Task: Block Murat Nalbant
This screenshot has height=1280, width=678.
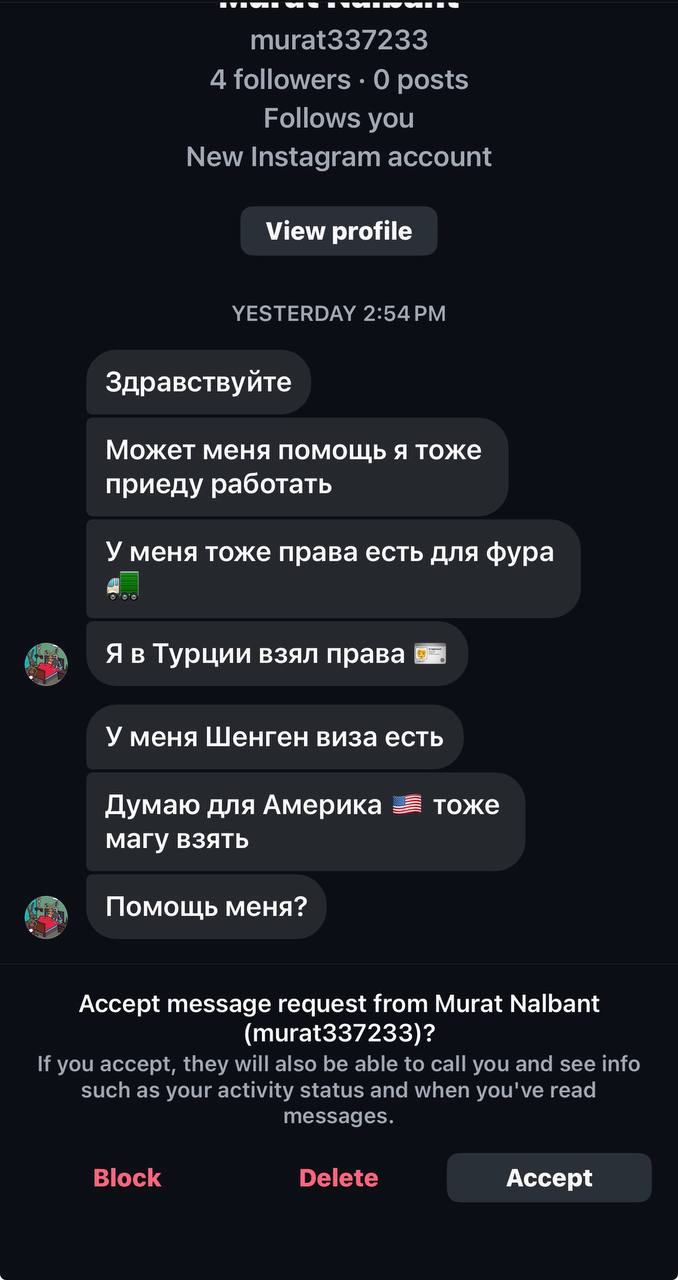Action: pos(127,1178)
